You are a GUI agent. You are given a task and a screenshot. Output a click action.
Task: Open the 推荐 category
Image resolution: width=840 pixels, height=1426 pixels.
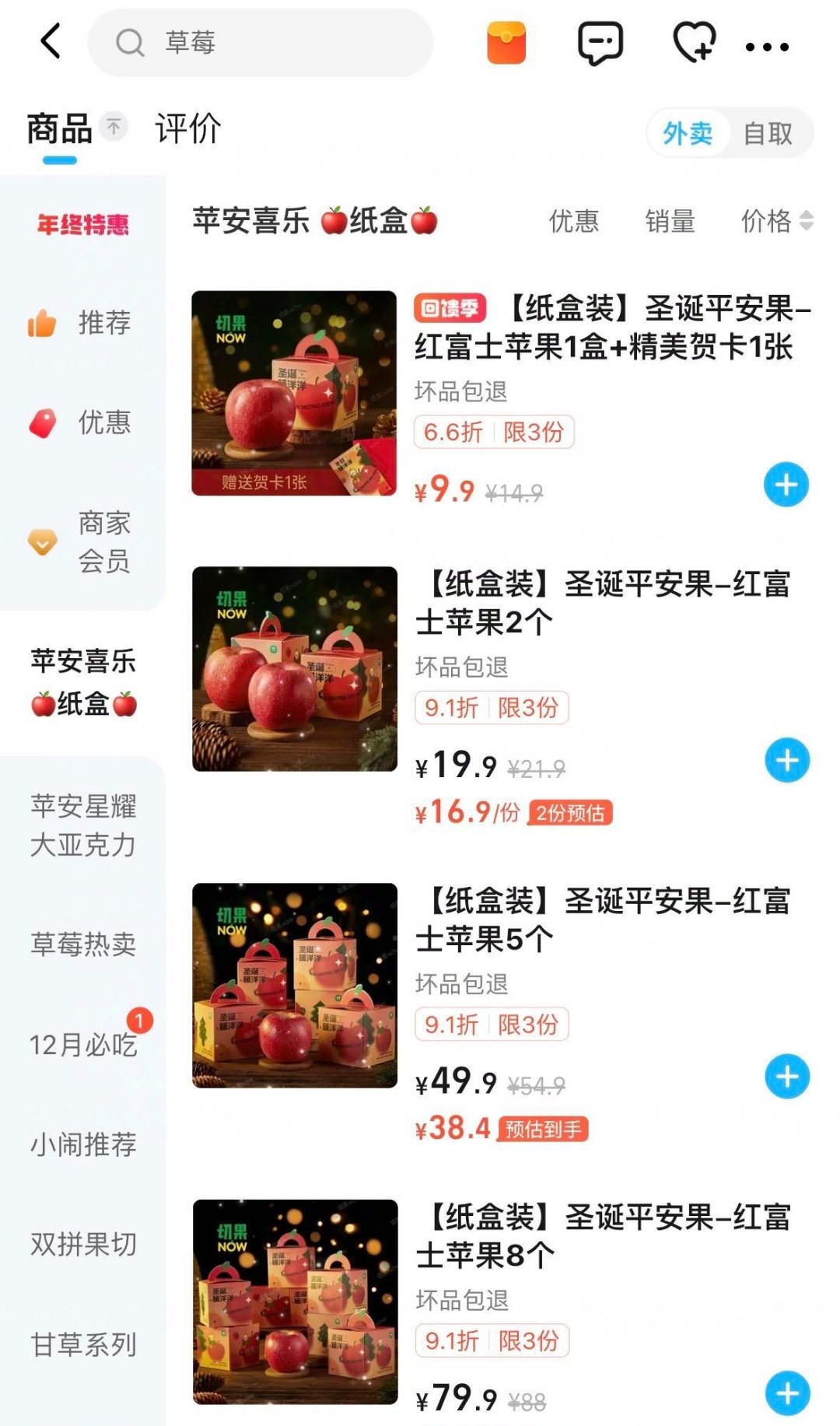(82, 323)
